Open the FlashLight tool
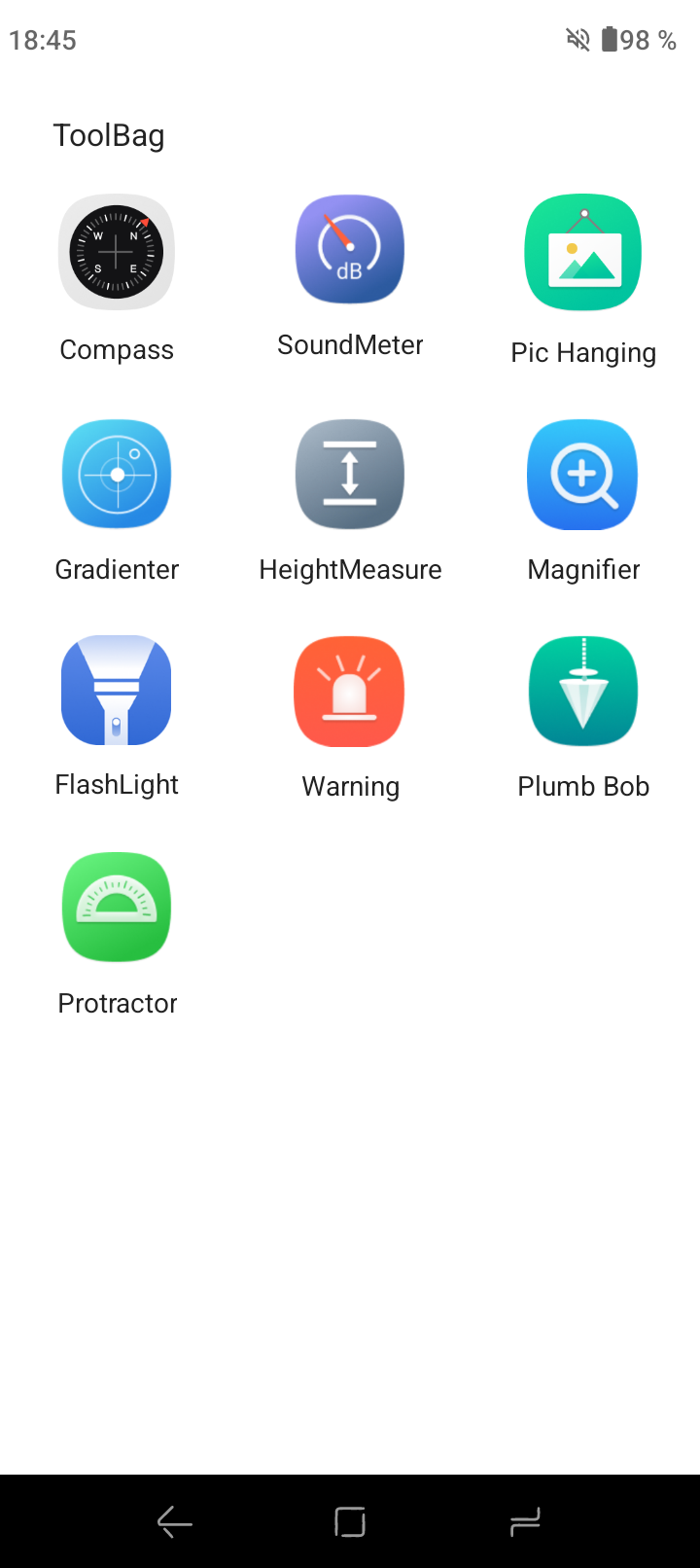Viewport: 700px width, 1568px height. [x=117, y=691]
